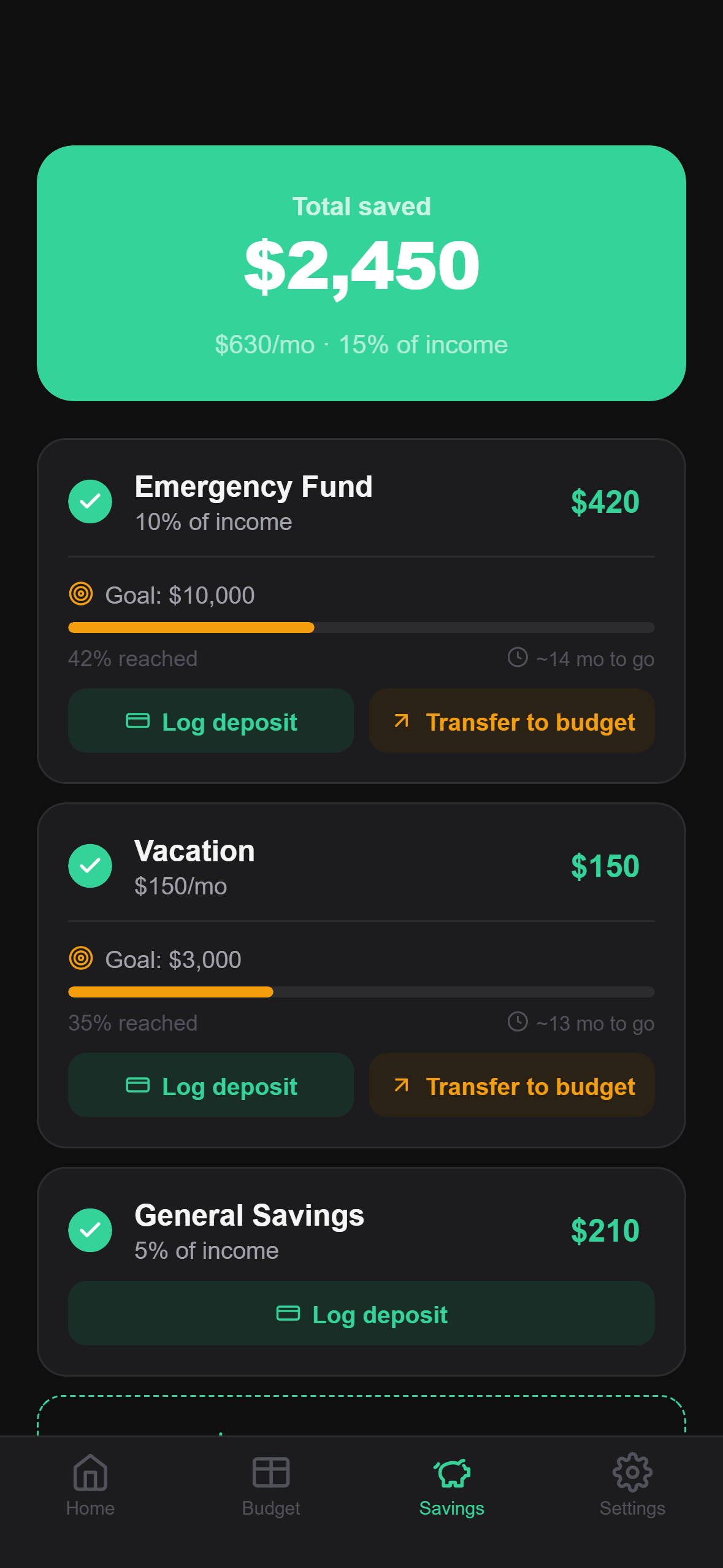
Task: Toggle the Vacation checkmark circle
Action: click(x=90, y=866)
